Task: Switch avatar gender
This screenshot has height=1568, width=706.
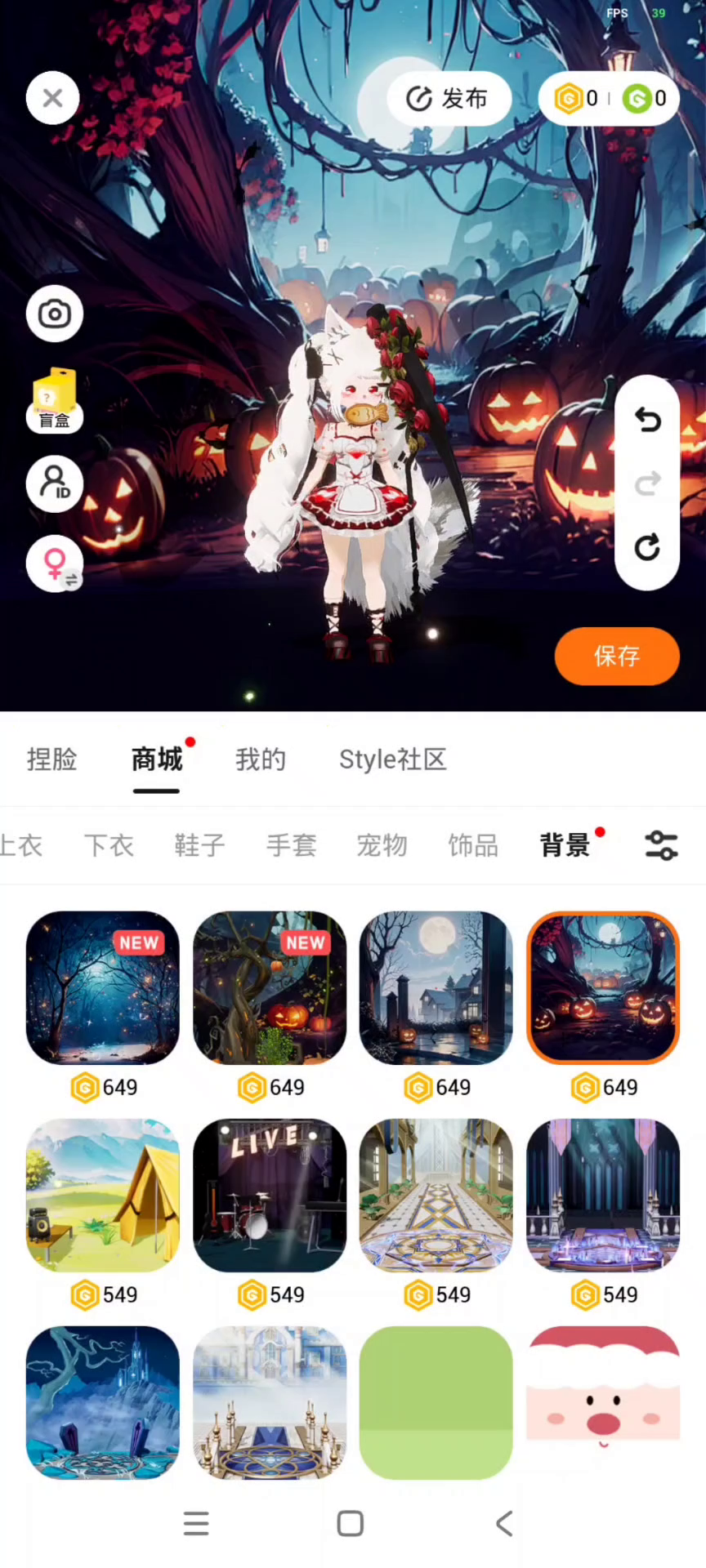Action: tap(55, 565)
